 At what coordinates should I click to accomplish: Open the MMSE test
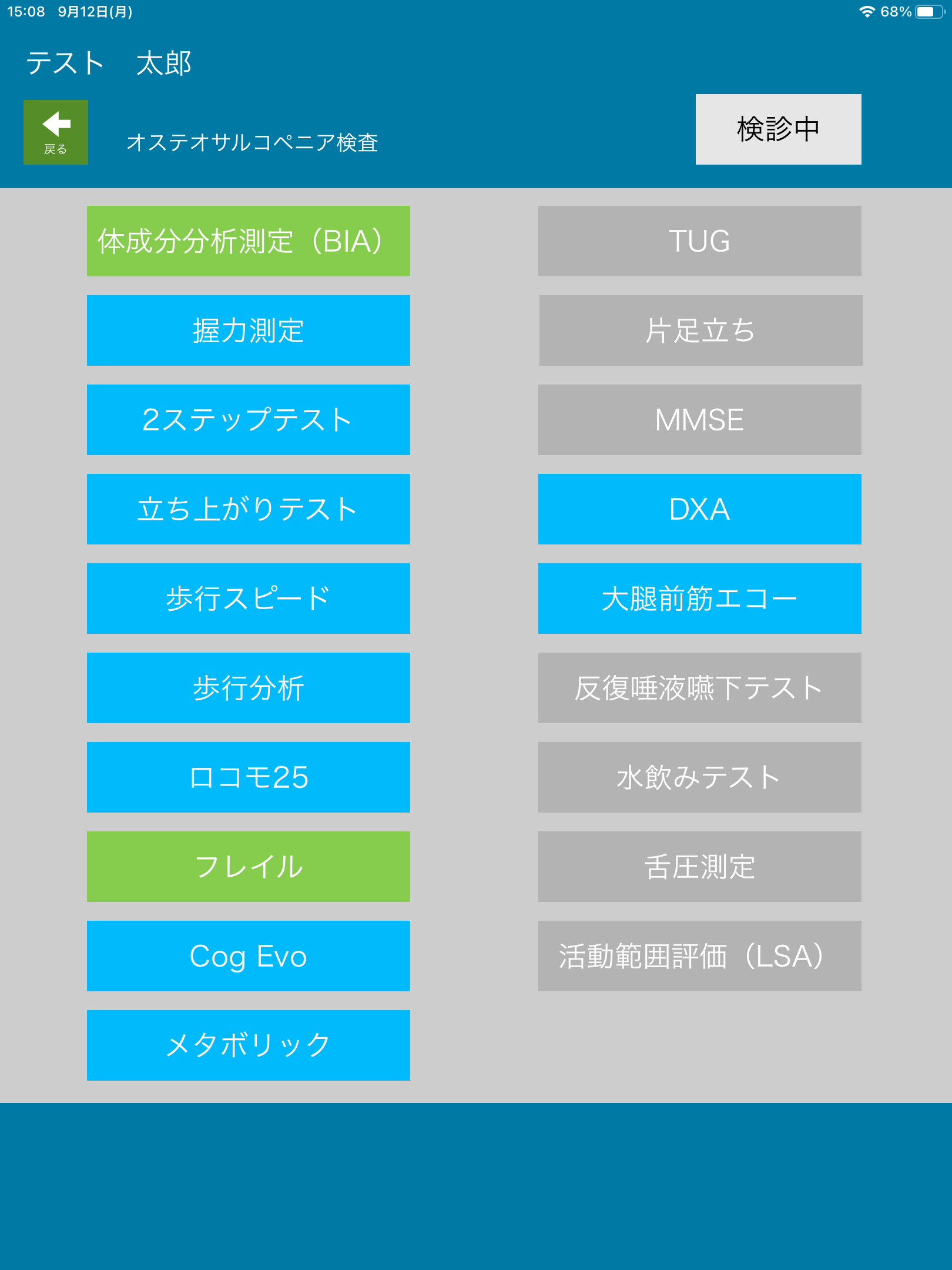click(699, 420)
